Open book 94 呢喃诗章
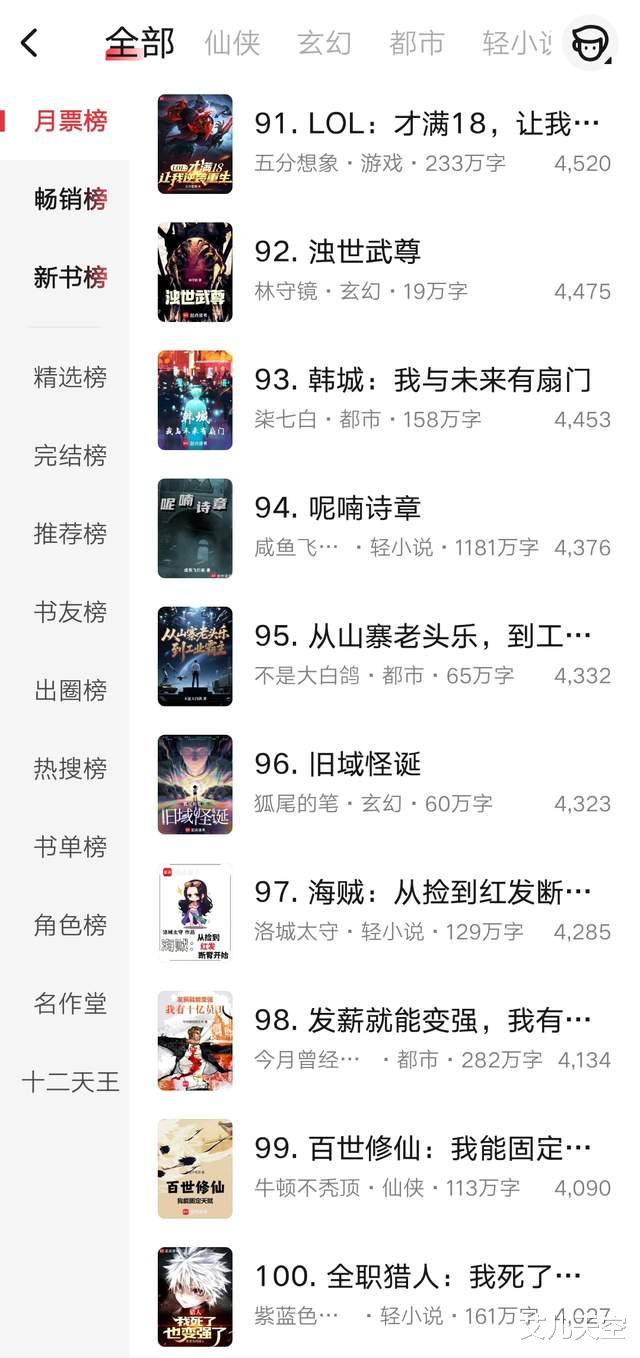This screenshot has width=640, height=1358. coord(337,508)
